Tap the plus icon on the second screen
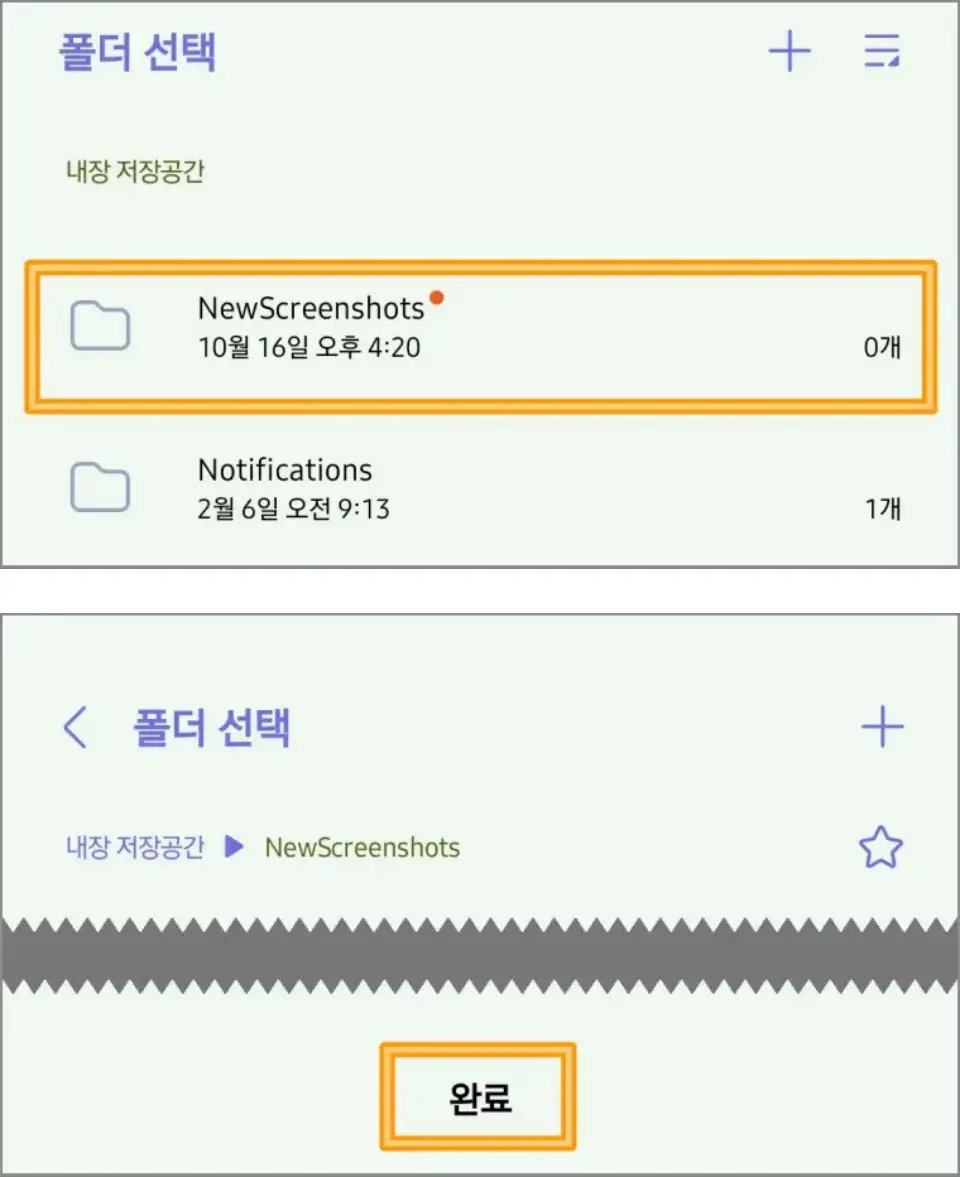 pyautogui.click(x=882, y=726)
